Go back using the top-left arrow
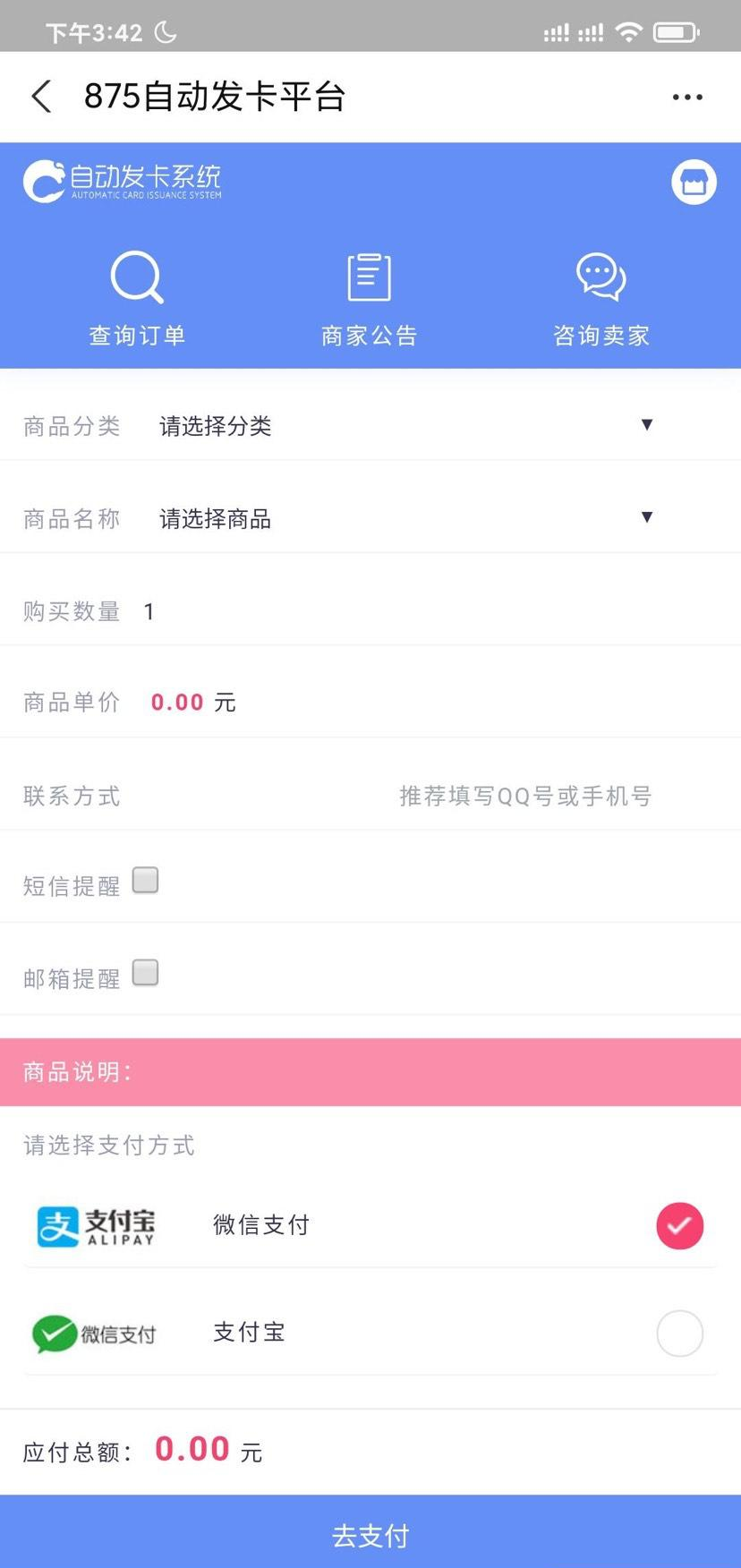 click(x=41, y=97)
